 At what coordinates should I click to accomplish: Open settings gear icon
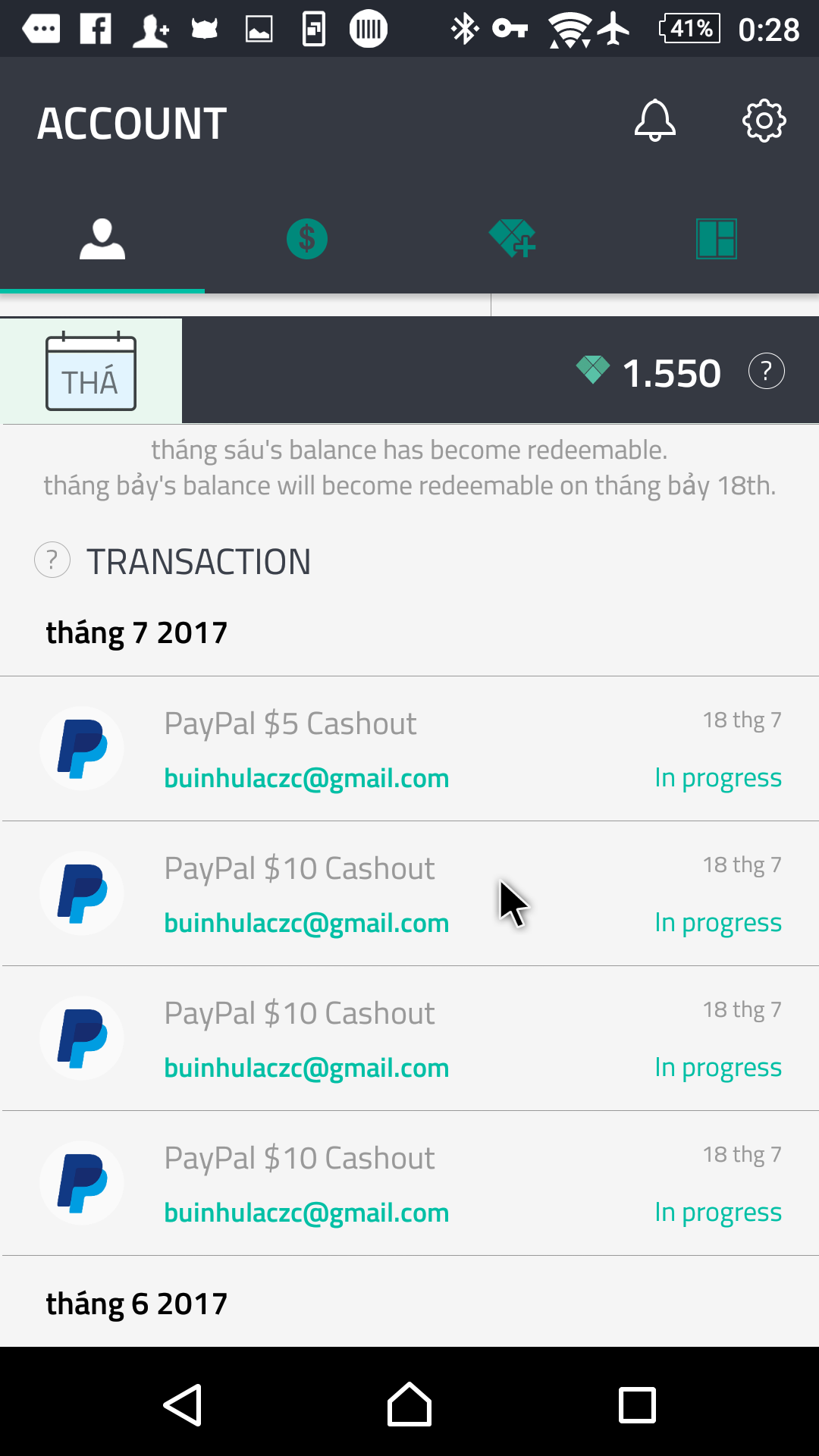point(764,121)
